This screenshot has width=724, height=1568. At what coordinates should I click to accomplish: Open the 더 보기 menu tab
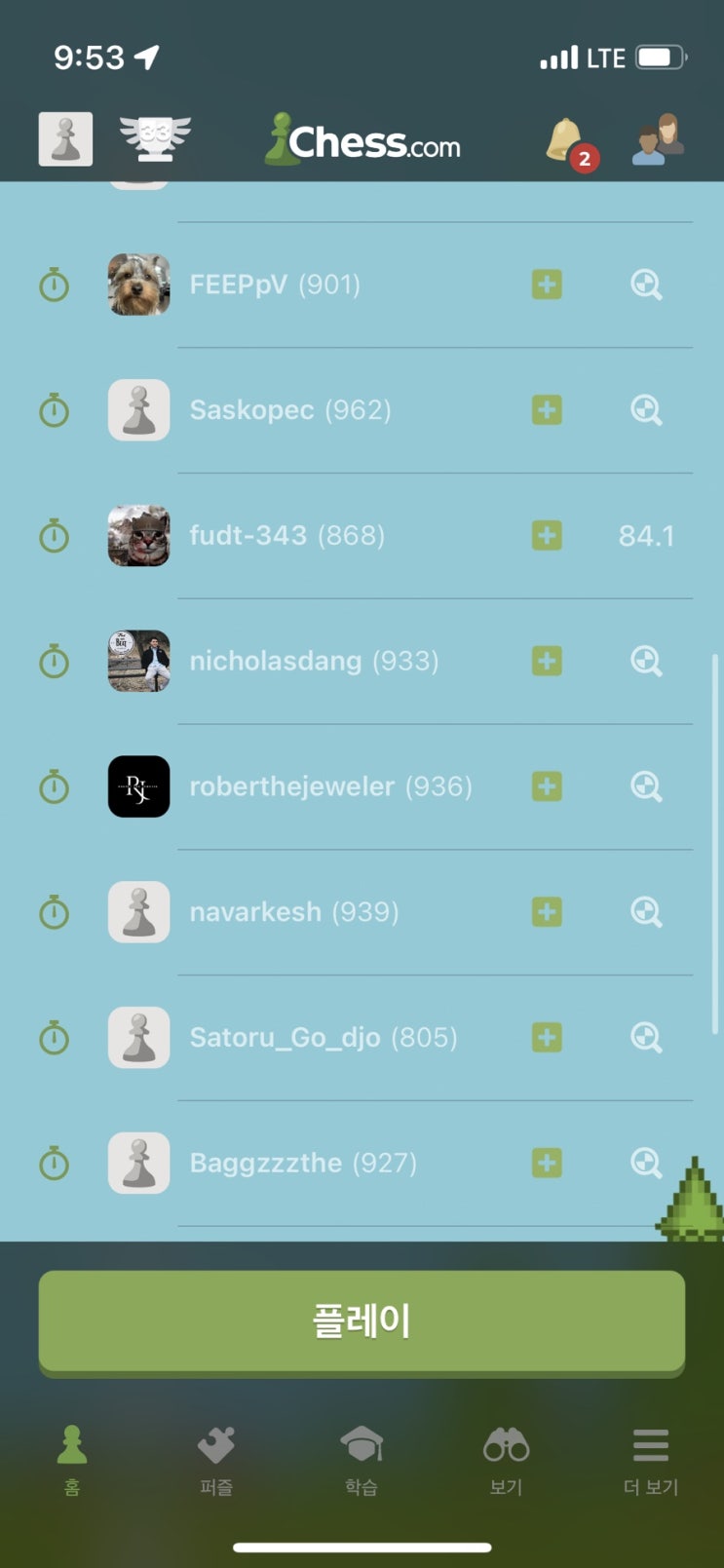(650, 1460)
